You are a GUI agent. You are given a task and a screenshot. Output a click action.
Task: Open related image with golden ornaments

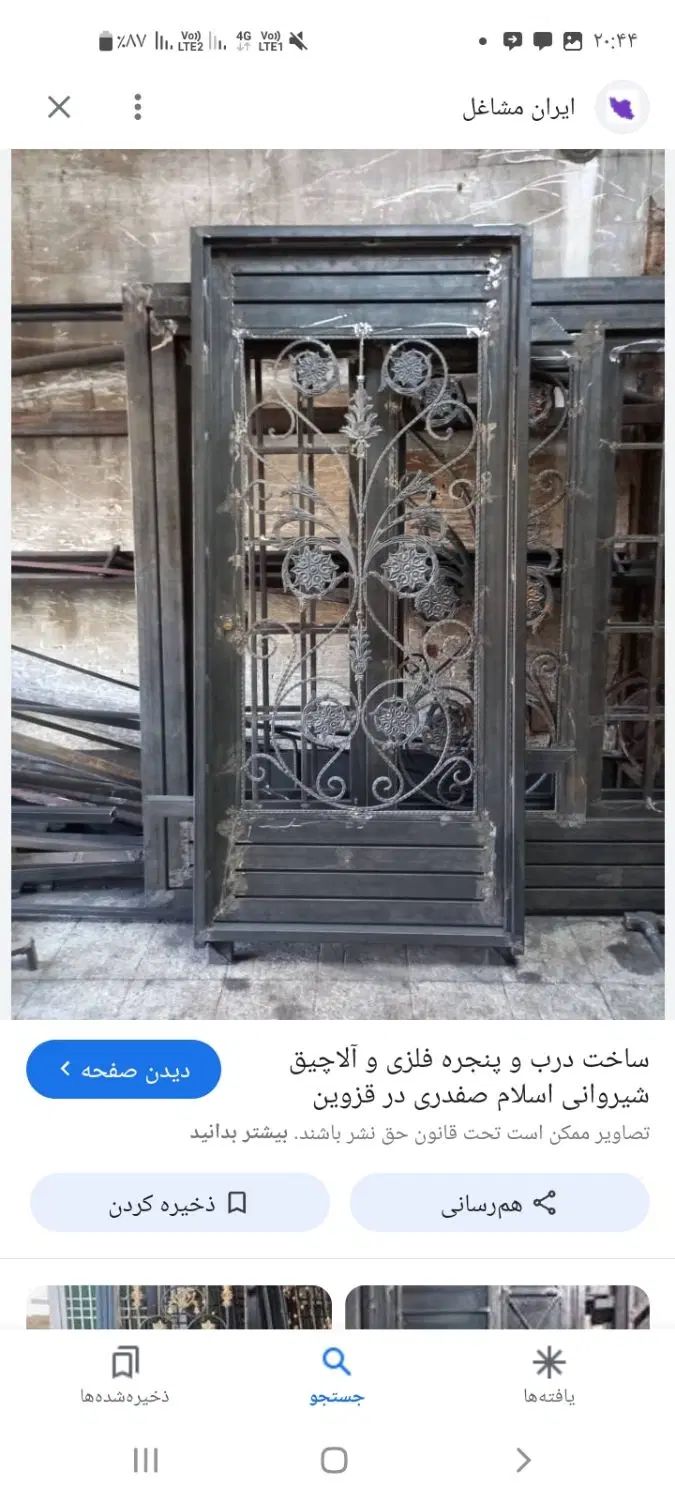[179, 1307]
